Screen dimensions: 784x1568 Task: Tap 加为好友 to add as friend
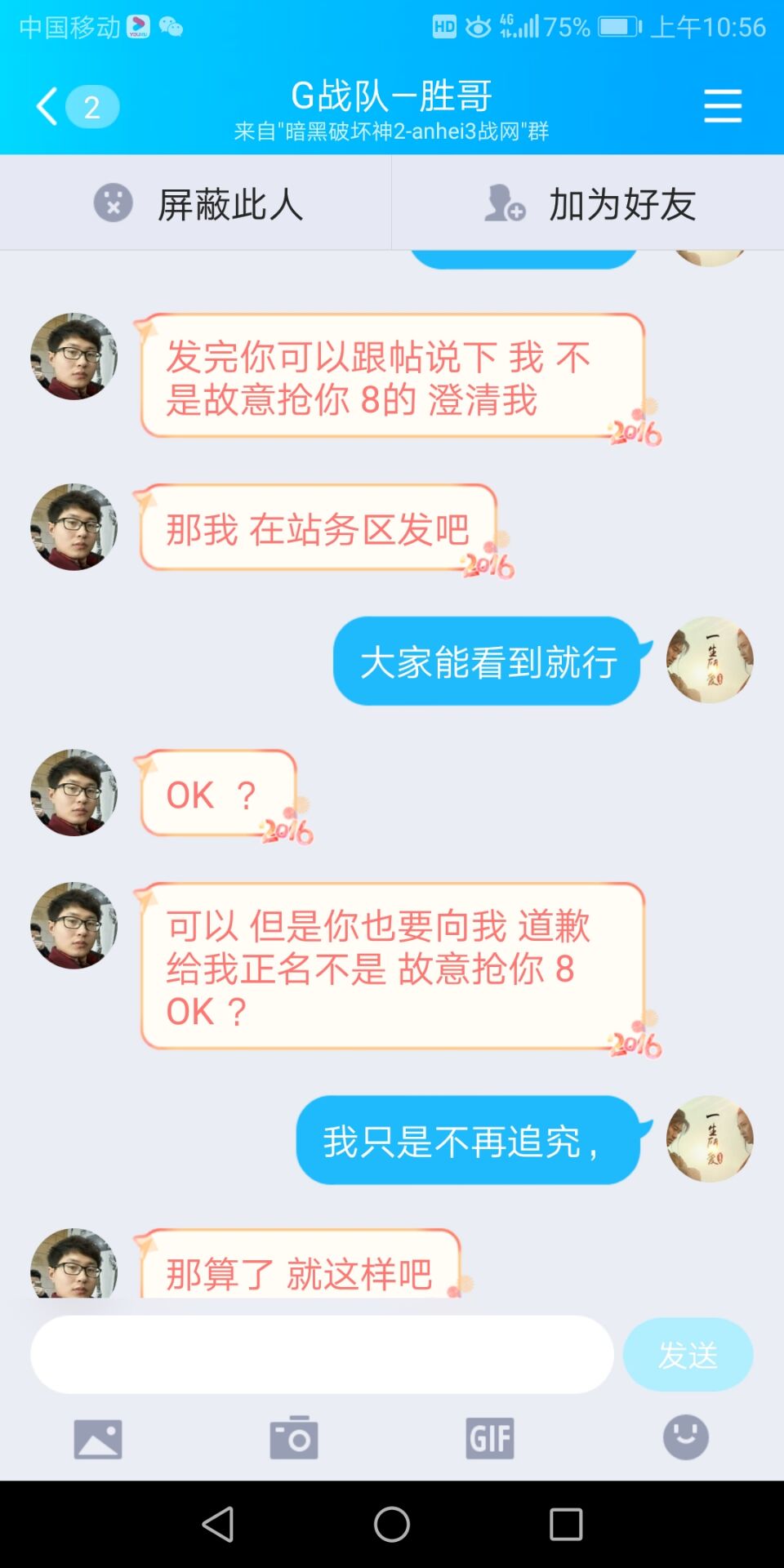click(x=588, y=203)
